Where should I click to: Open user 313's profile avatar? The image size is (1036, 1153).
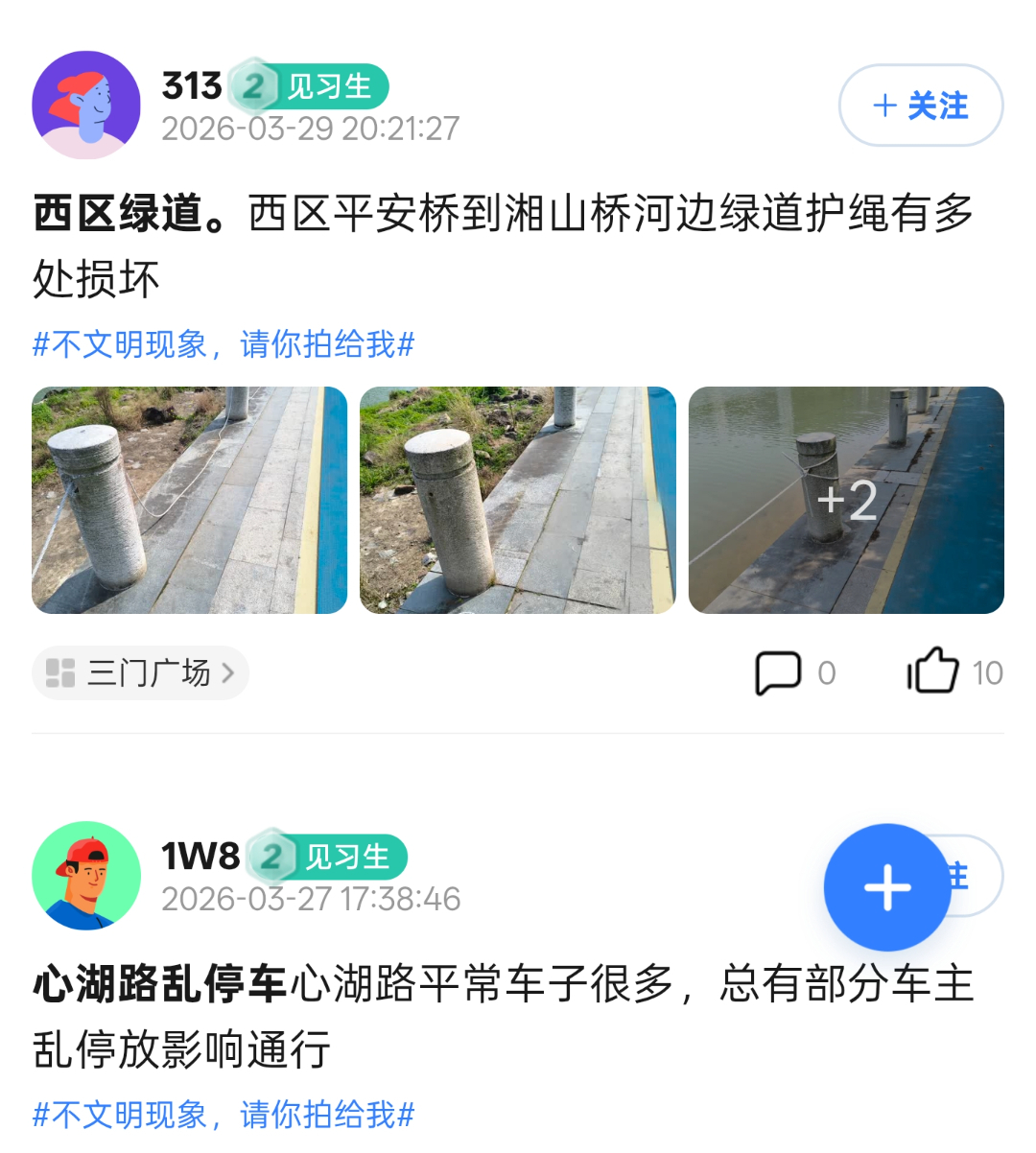tap(86, 105)
